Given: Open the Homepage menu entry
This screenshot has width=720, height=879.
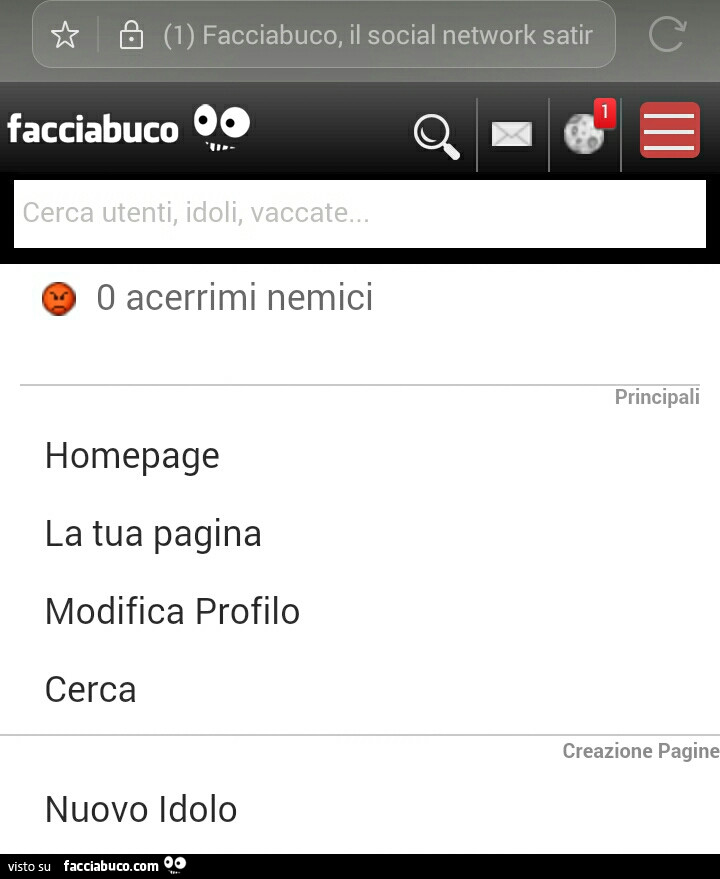Looking at the screenshot, I should click(x=131, y=456).
